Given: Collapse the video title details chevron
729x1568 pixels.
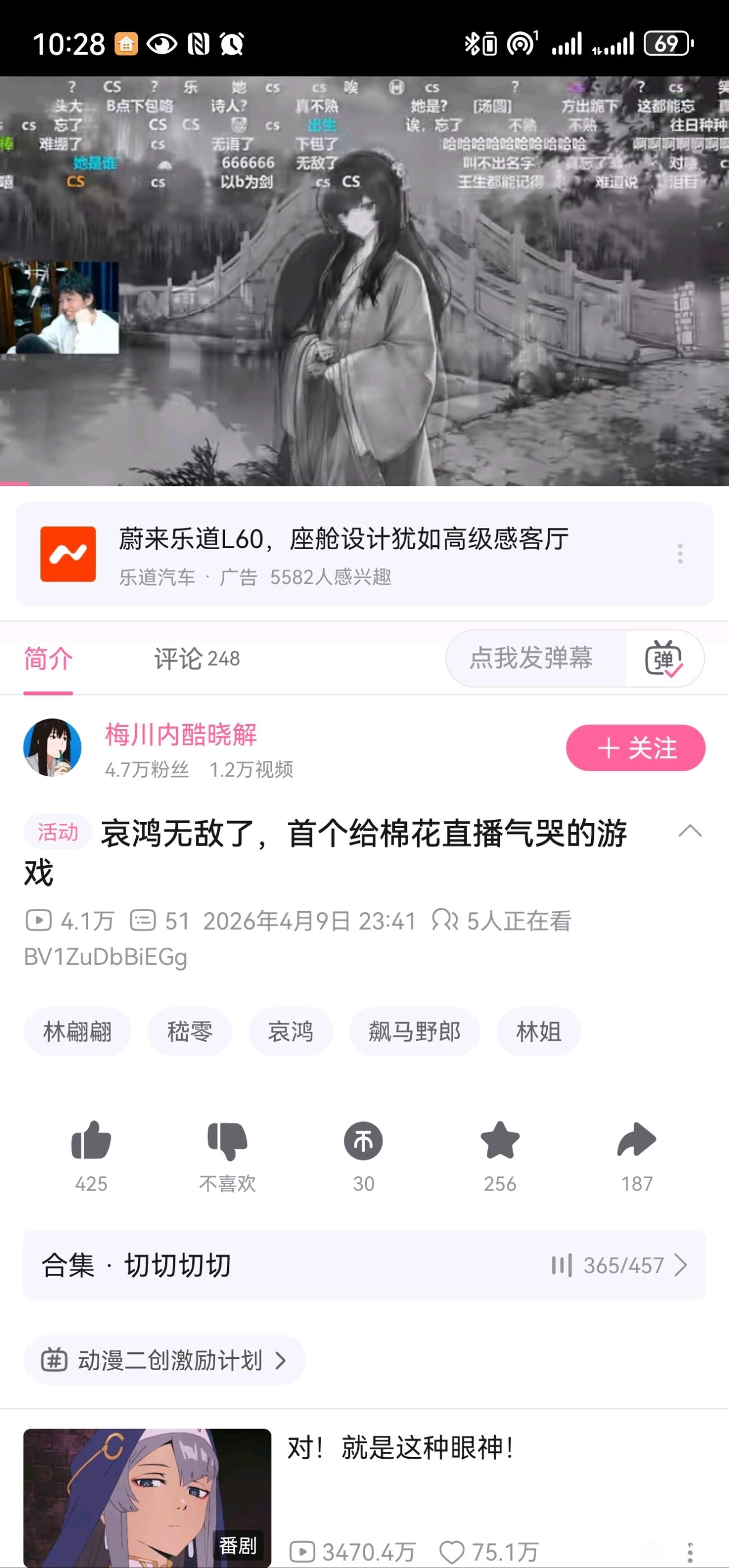Looking at the screenshot, I should click(x=689, y=832).
